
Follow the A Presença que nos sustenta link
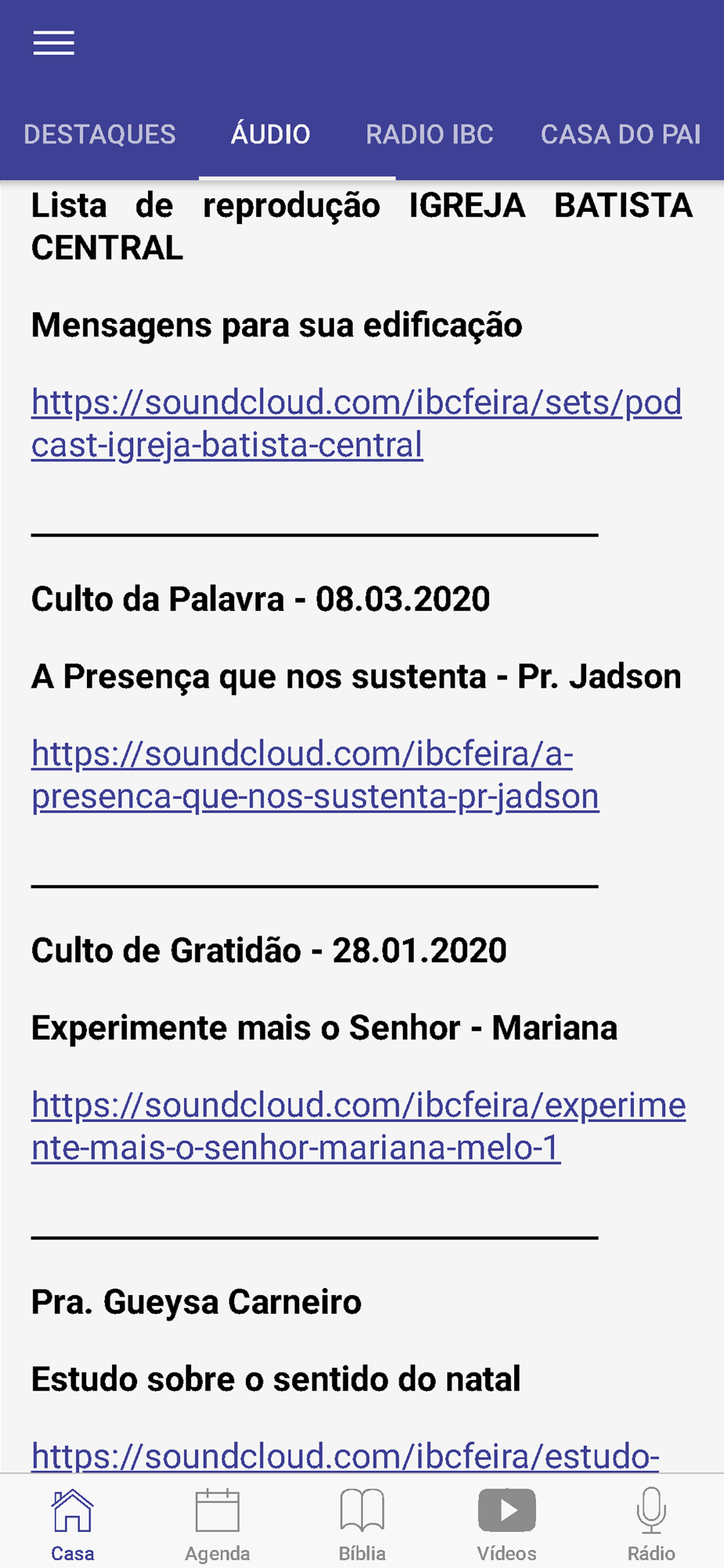pyautogui.click(x=315, y=775)
